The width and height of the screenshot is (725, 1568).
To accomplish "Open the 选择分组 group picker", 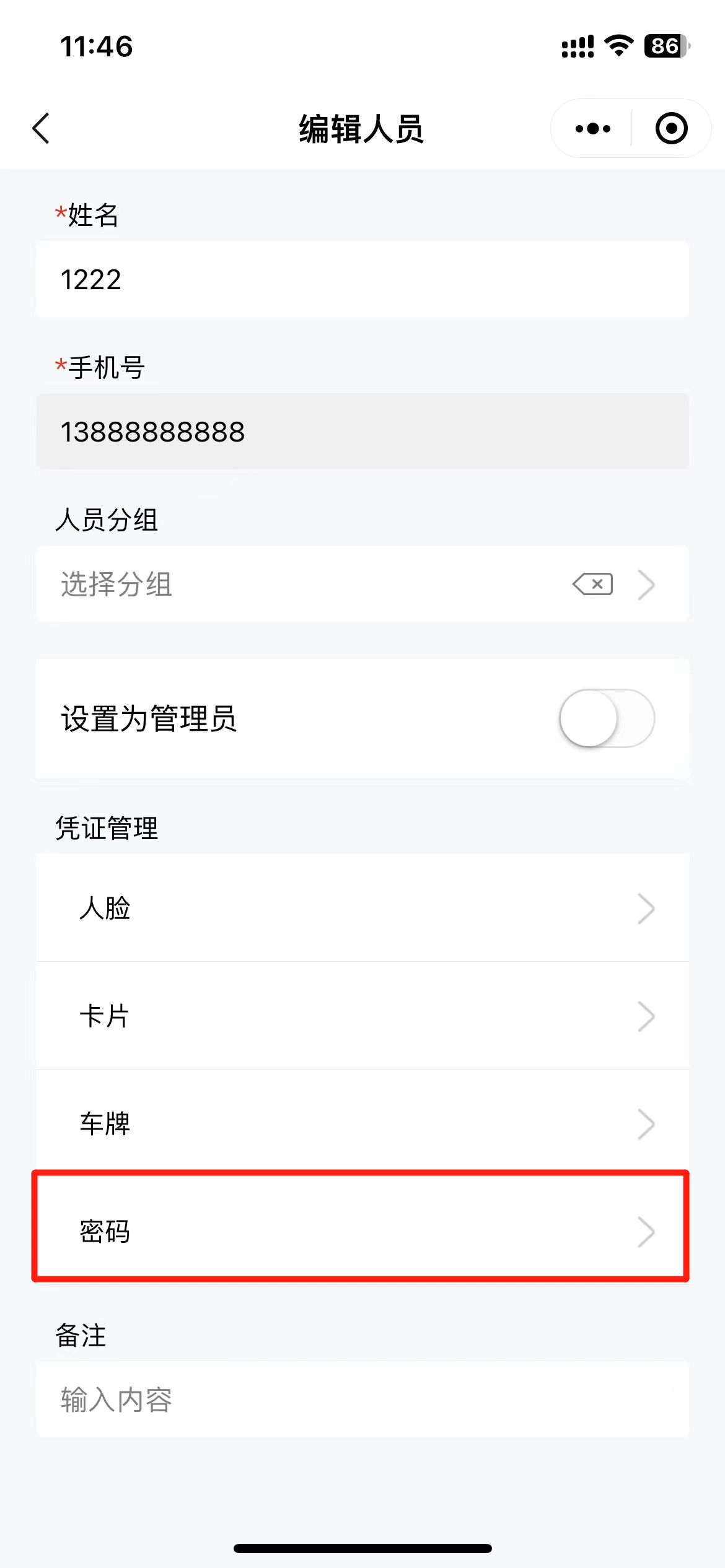I will [x=362, y=584].
